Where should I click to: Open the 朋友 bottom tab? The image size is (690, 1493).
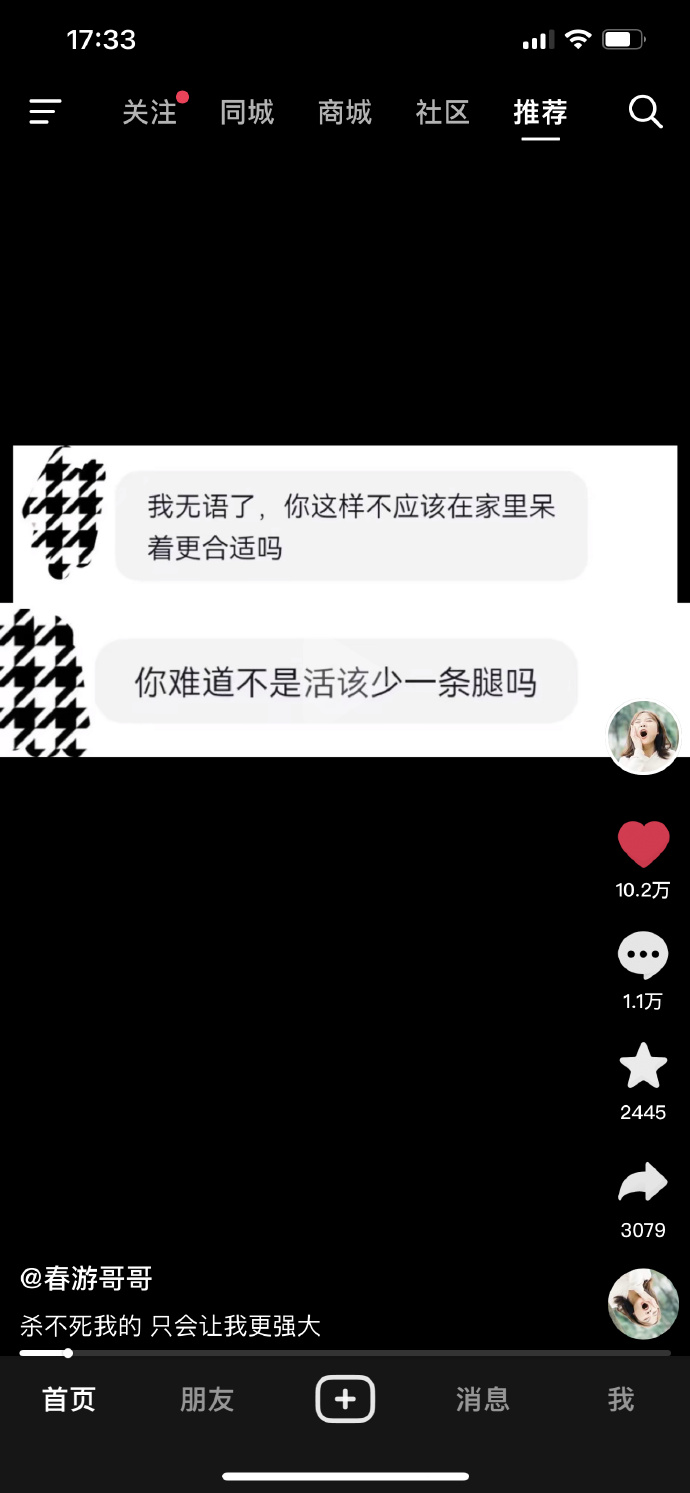pos(207,1399)
